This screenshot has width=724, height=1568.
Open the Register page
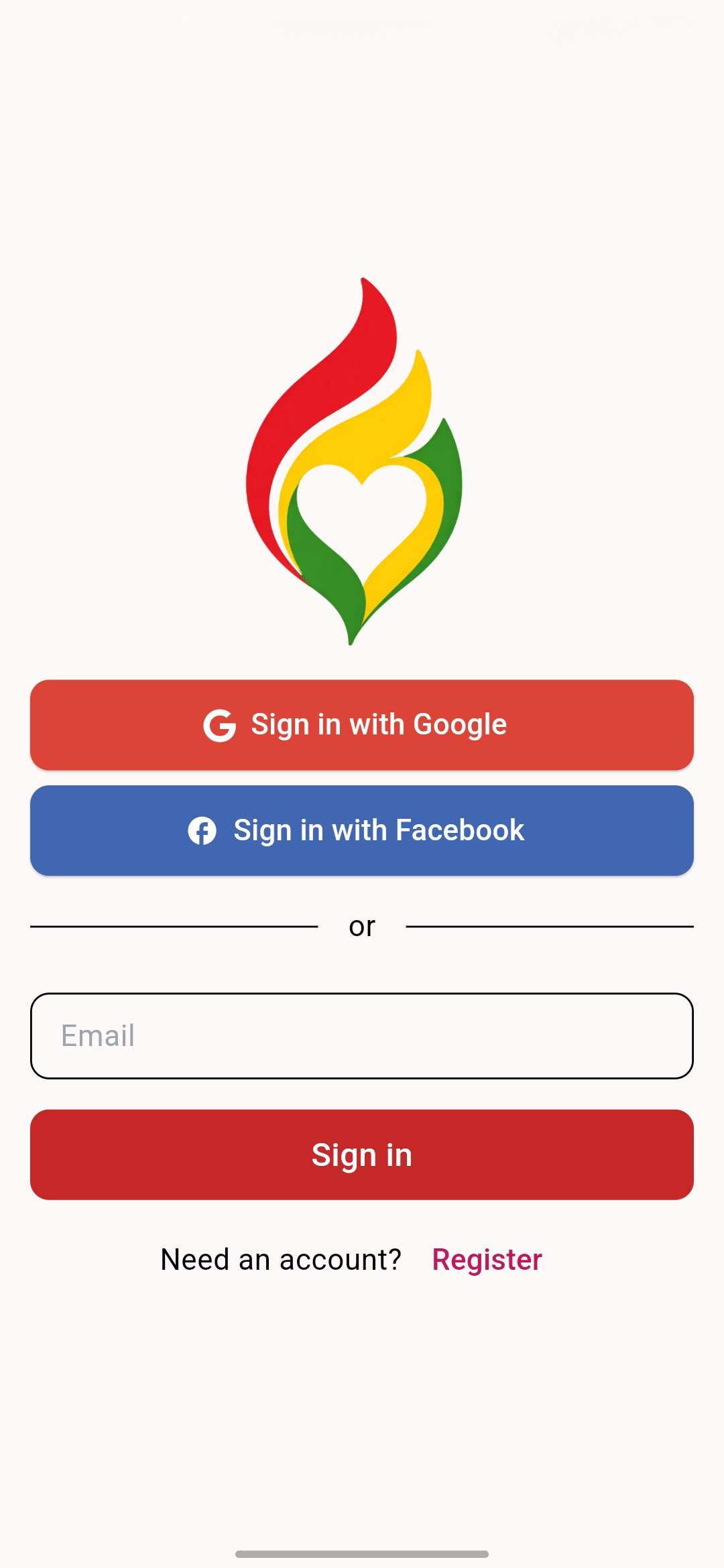click(x=487, y=1259)
